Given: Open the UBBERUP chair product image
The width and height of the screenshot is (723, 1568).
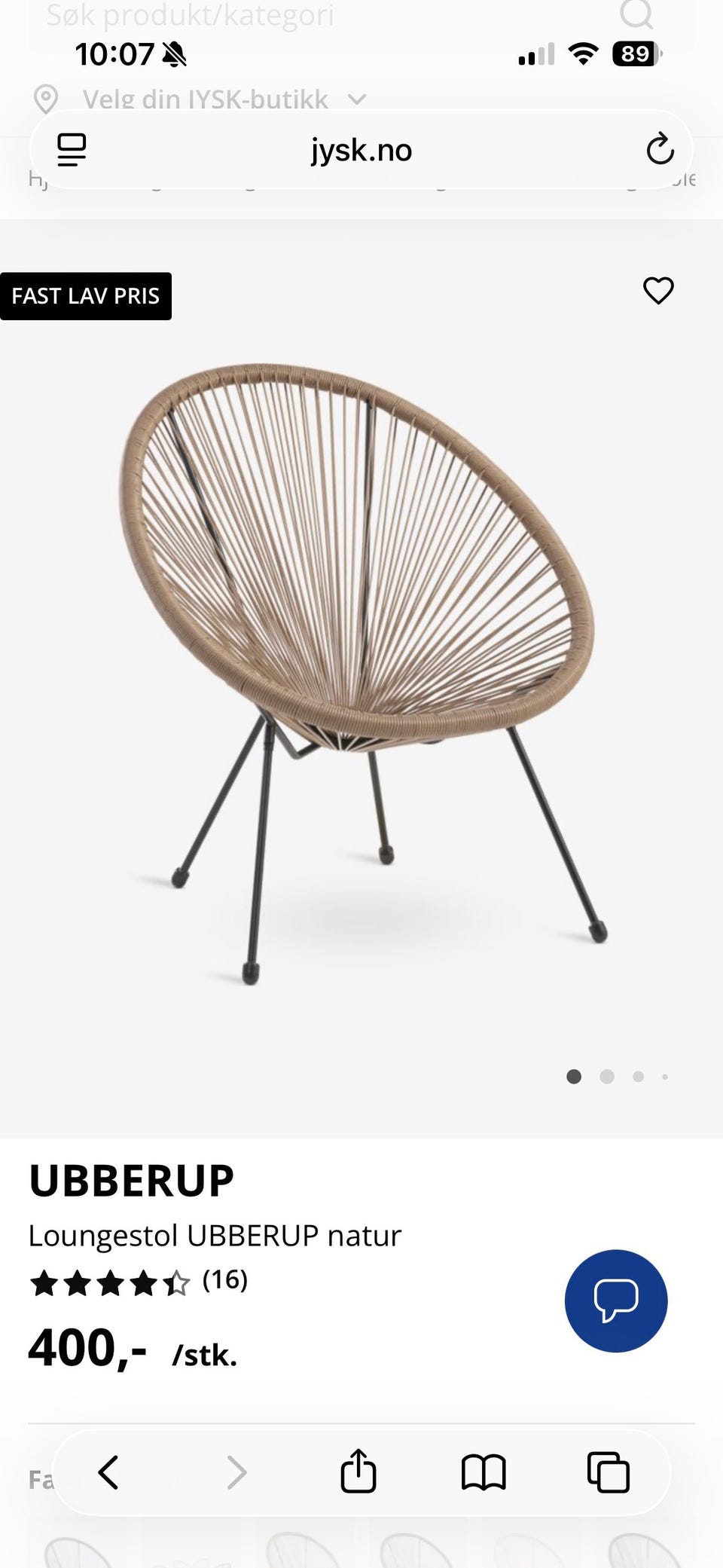Looking at the screenshot, I should click(x=361, y=674).
